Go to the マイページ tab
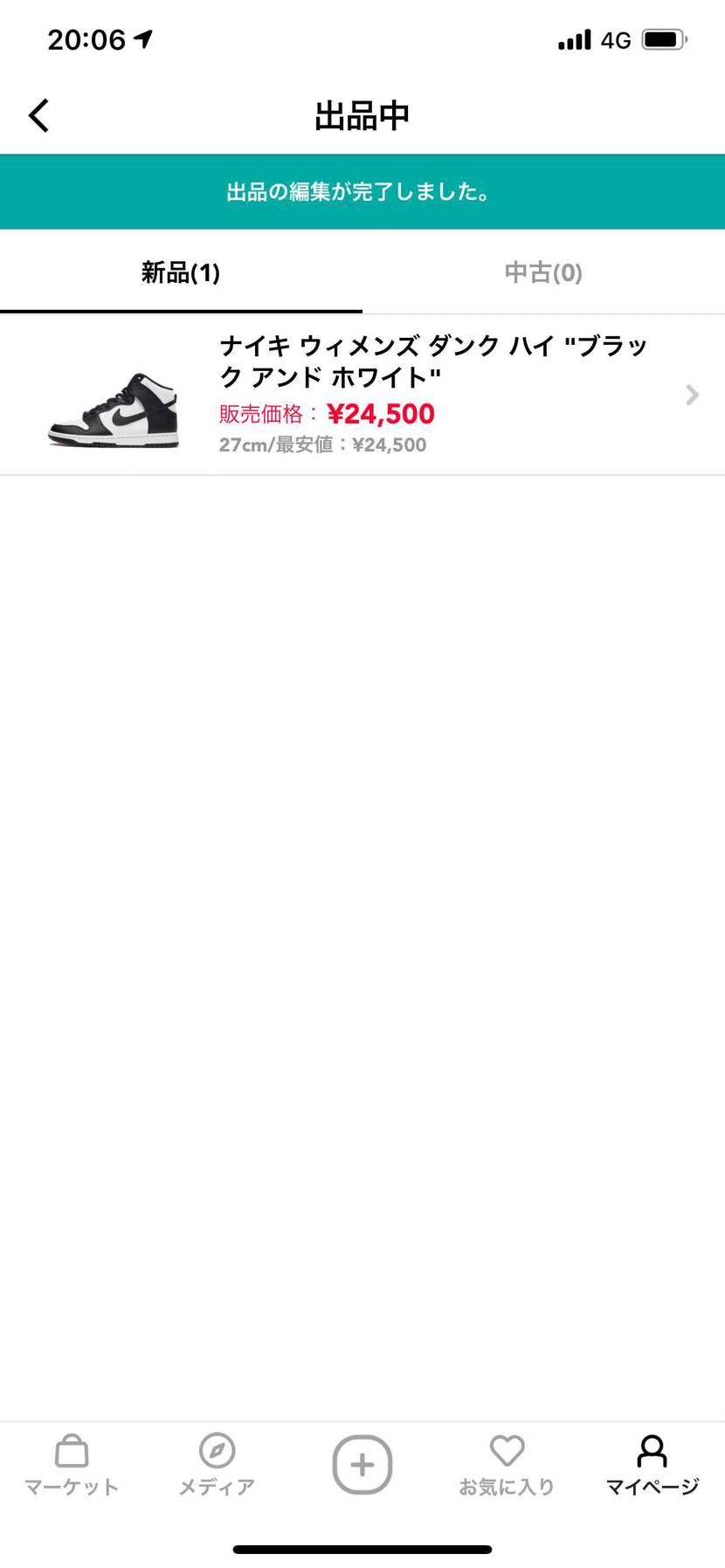725x1568 pixels. point(652,1465)
